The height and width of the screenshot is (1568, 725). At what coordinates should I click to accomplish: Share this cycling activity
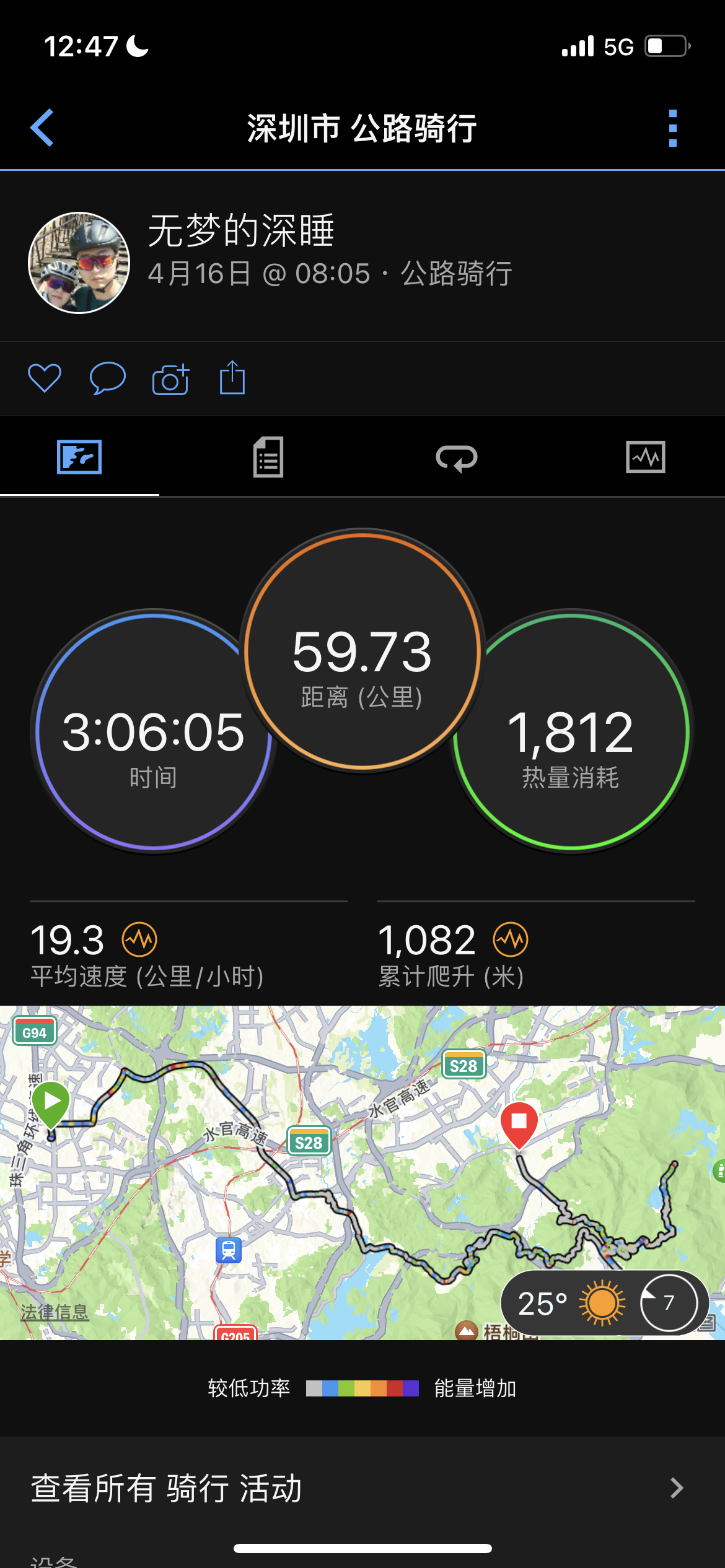pyautogui.click(x=232, y=377)
